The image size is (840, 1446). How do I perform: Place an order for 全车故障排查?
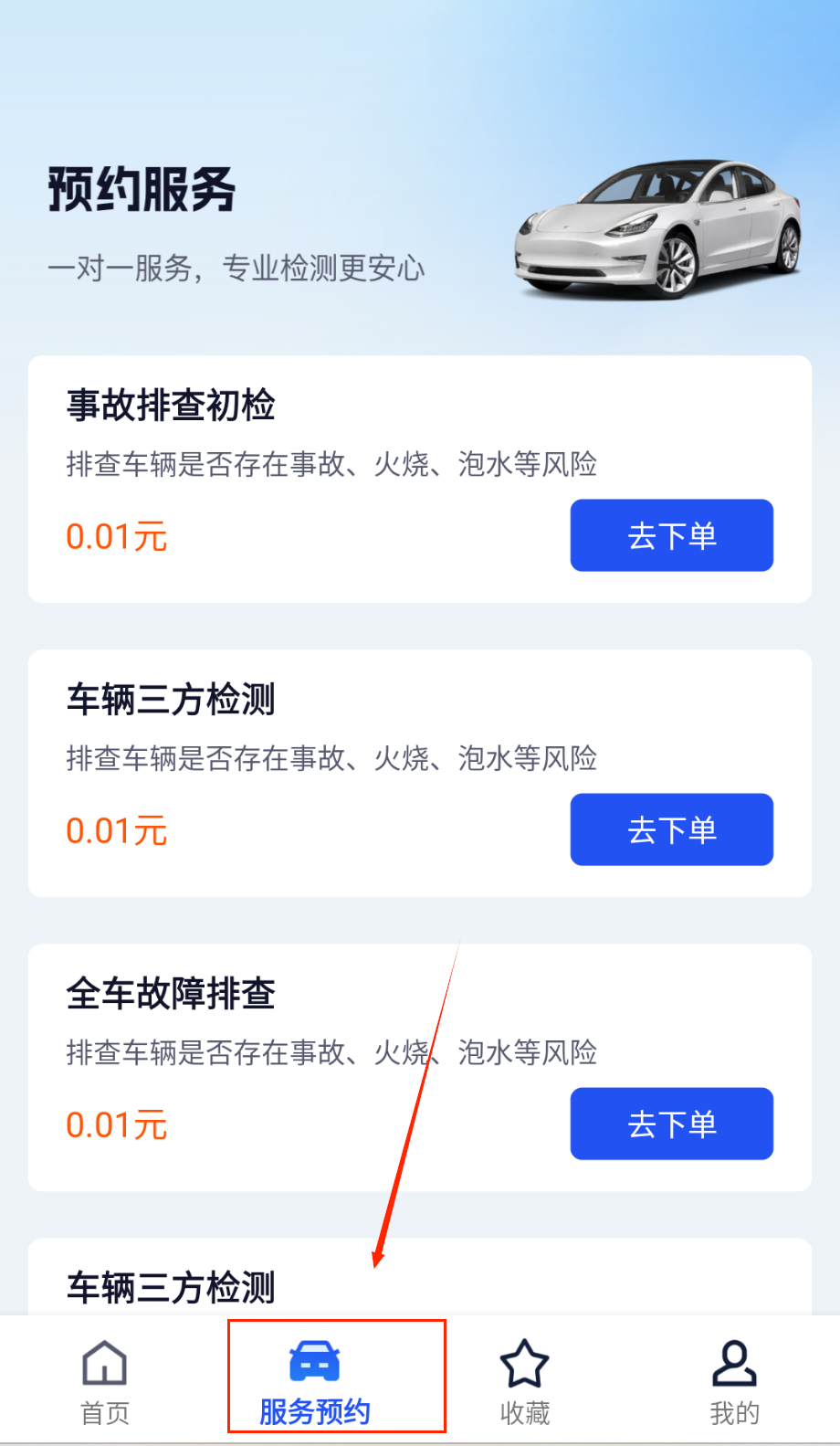coord(671,1124)
